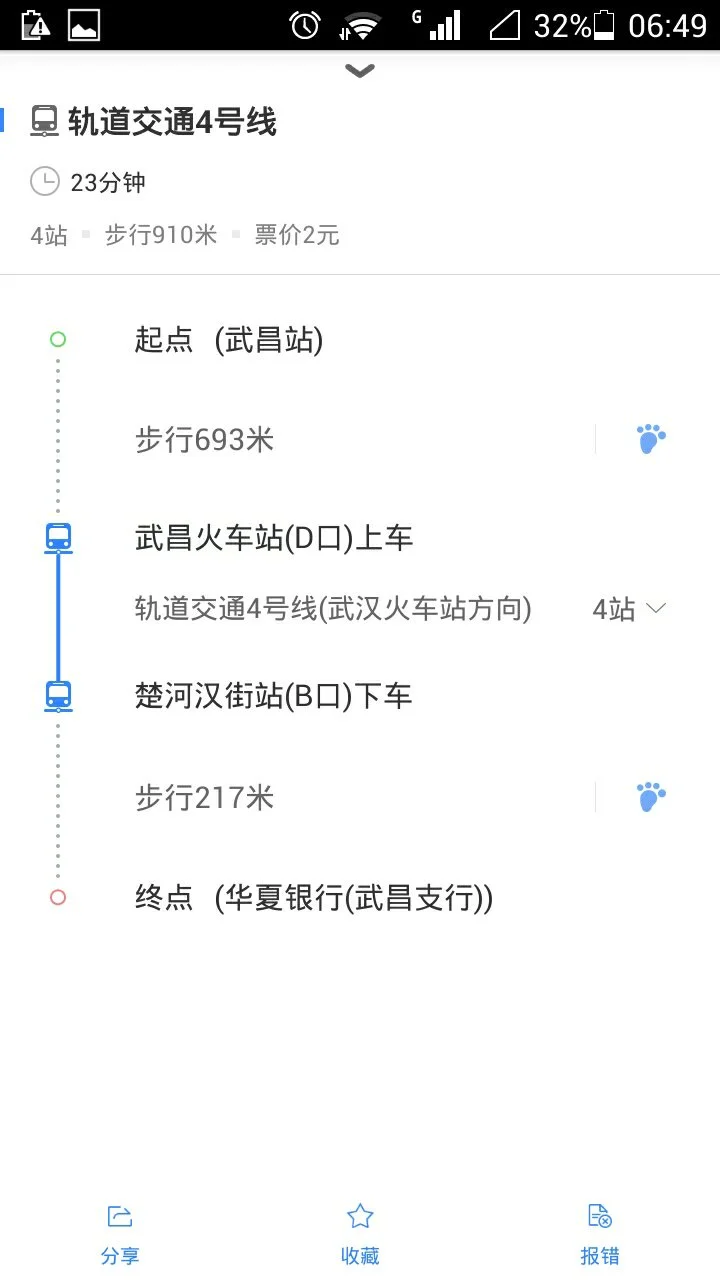Screen dimensions: 720x1280
Task: Select the 武昌火车站(D口)上车 entry
Action: pos(273,537)
